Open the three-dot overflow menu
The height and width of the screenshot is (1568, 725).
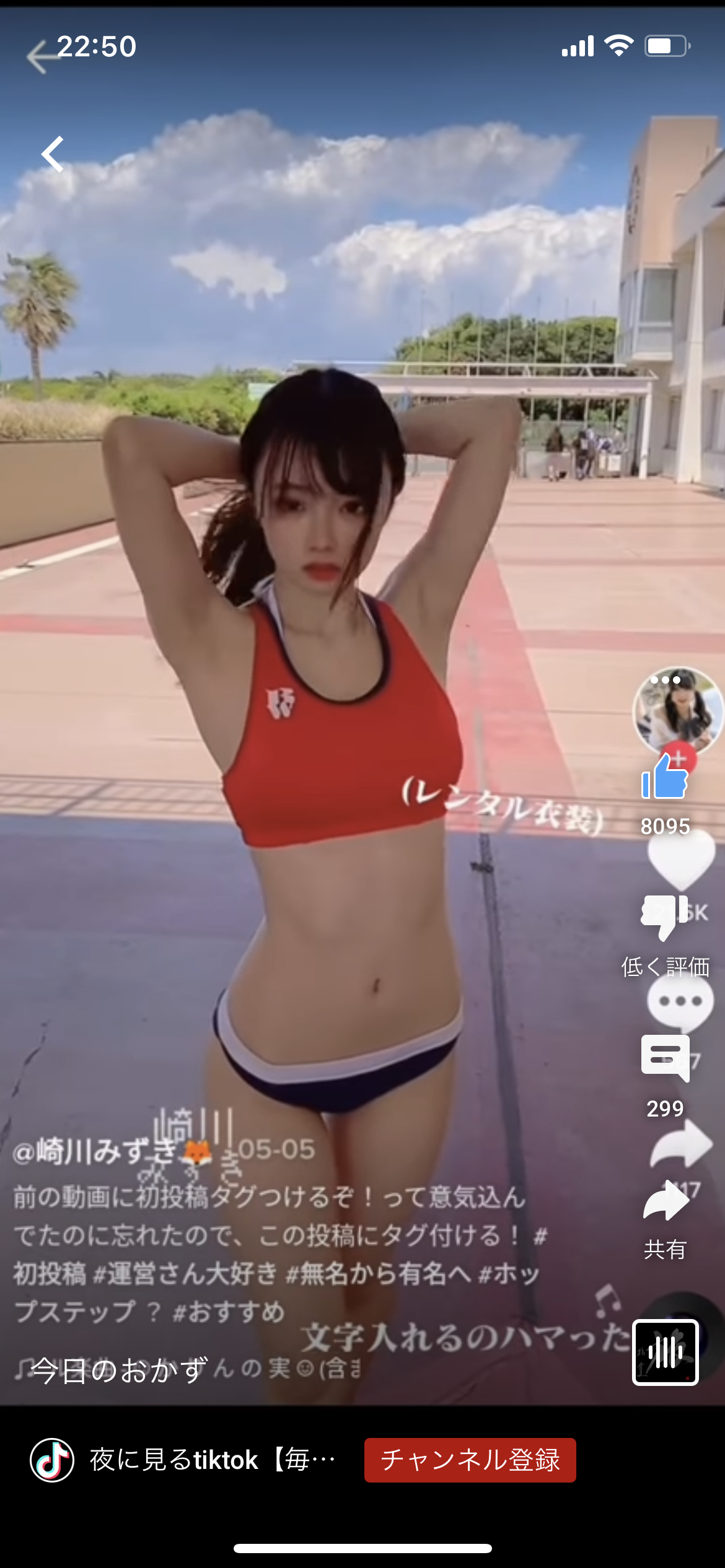(x=666, y=680)
